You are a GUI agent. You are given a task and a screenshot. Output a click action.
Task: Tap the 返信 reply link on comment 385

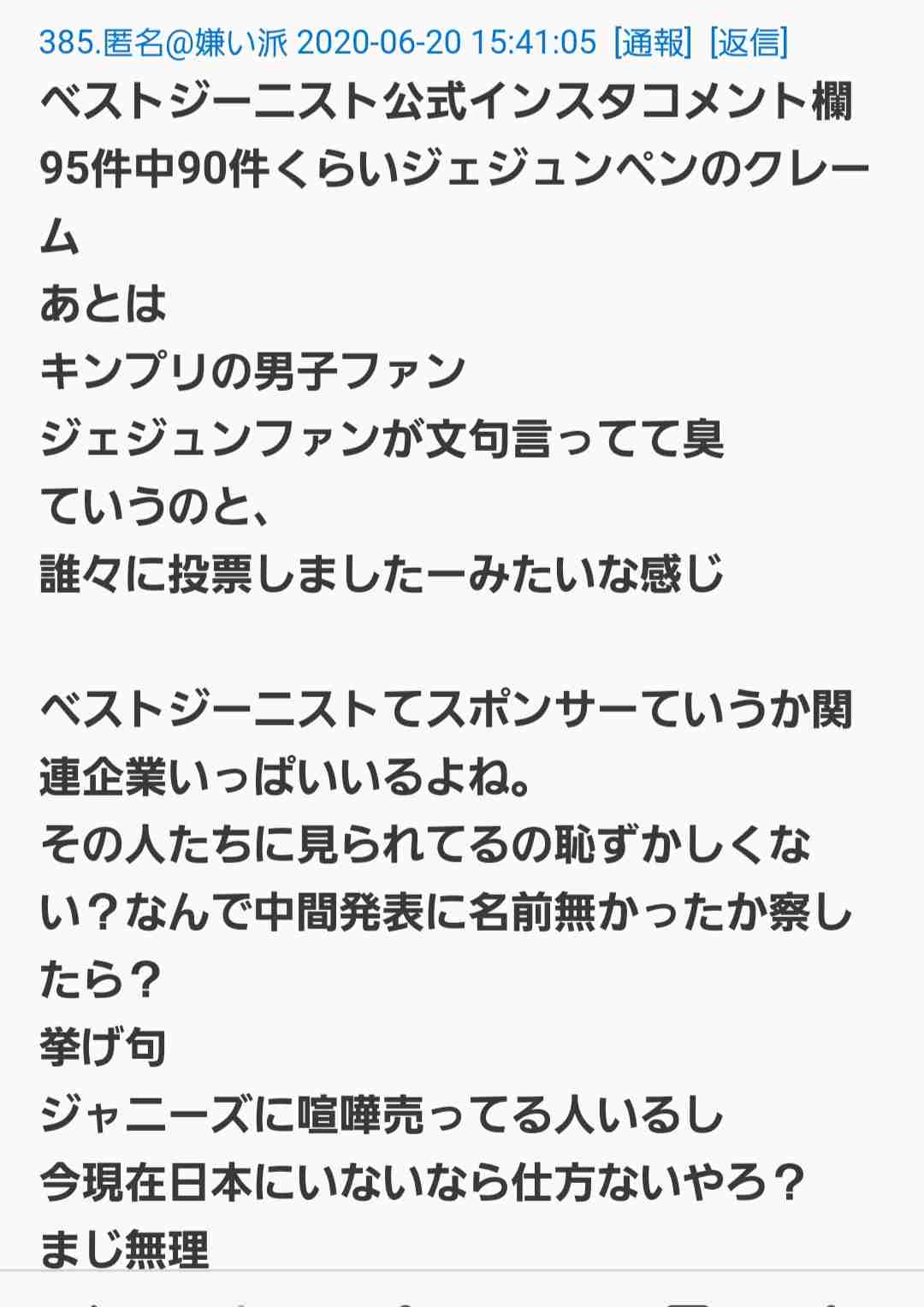749,41
